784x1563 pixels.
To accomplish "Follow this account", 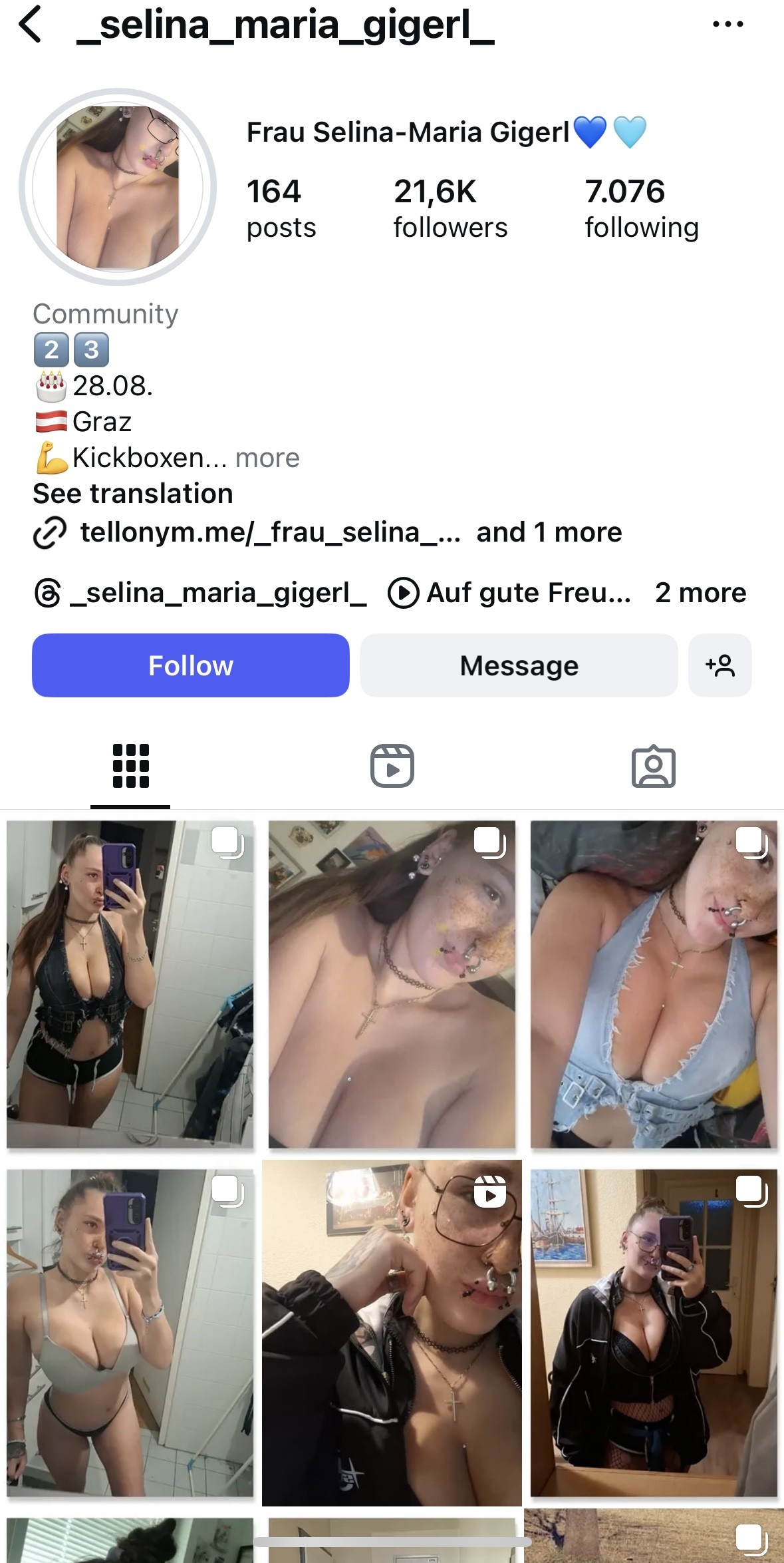I will 191,665.
